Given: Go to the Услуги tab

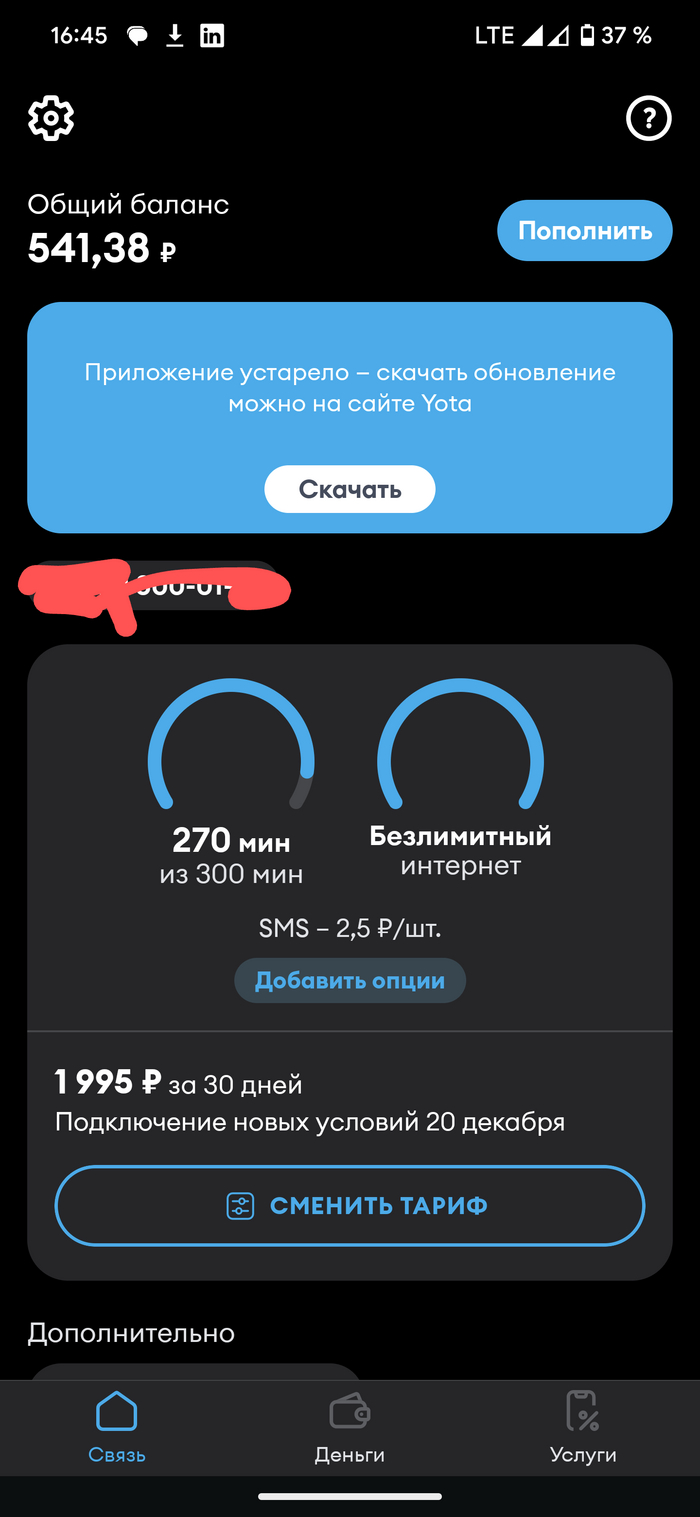Looking at the screenshot, I should 583,1430.
